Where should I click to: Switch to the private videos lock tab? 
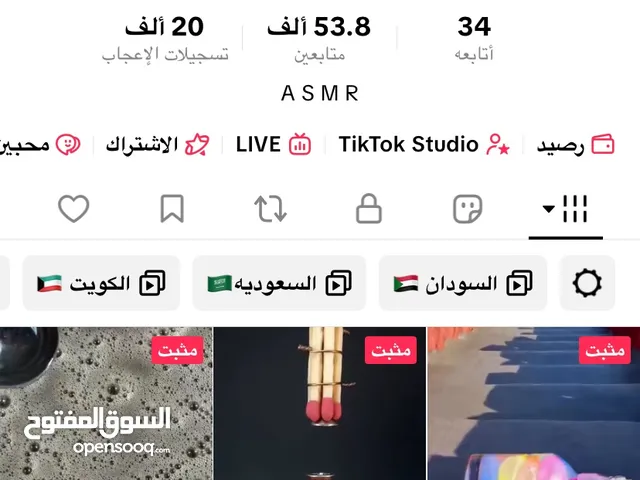coord(369,209)
